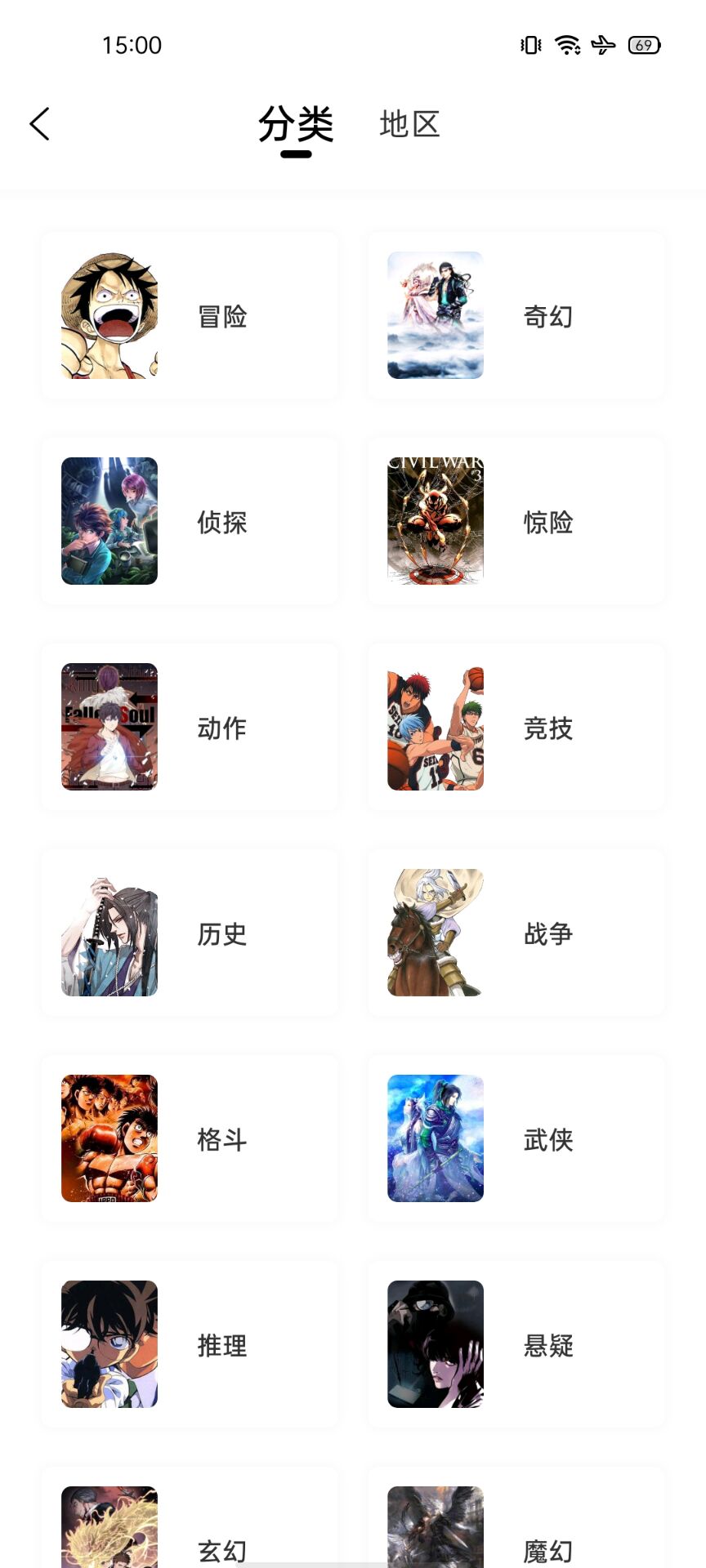
Task: Select the 分类 tab
Action: 296,125
